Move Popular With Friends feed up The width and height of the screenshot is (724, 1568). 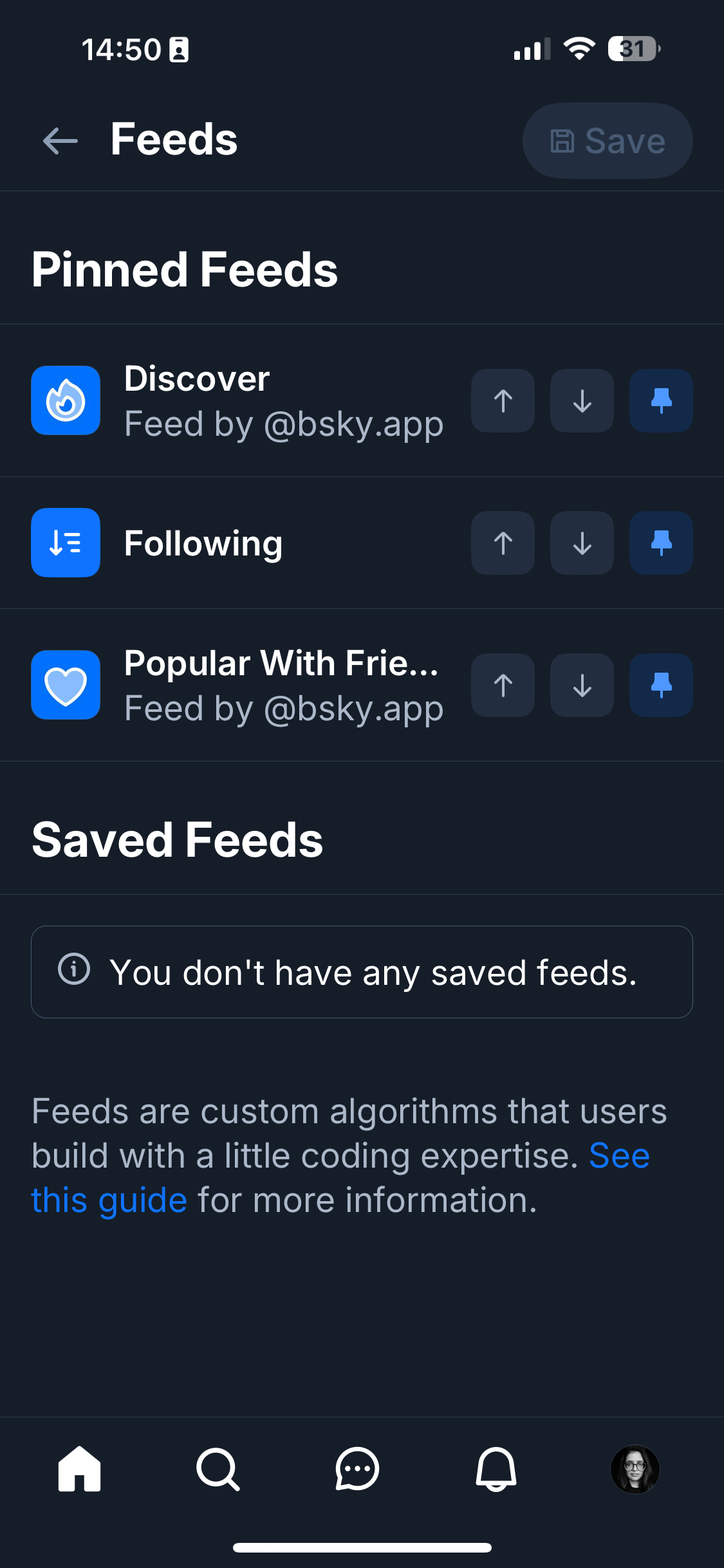click(x=503, y=685)
